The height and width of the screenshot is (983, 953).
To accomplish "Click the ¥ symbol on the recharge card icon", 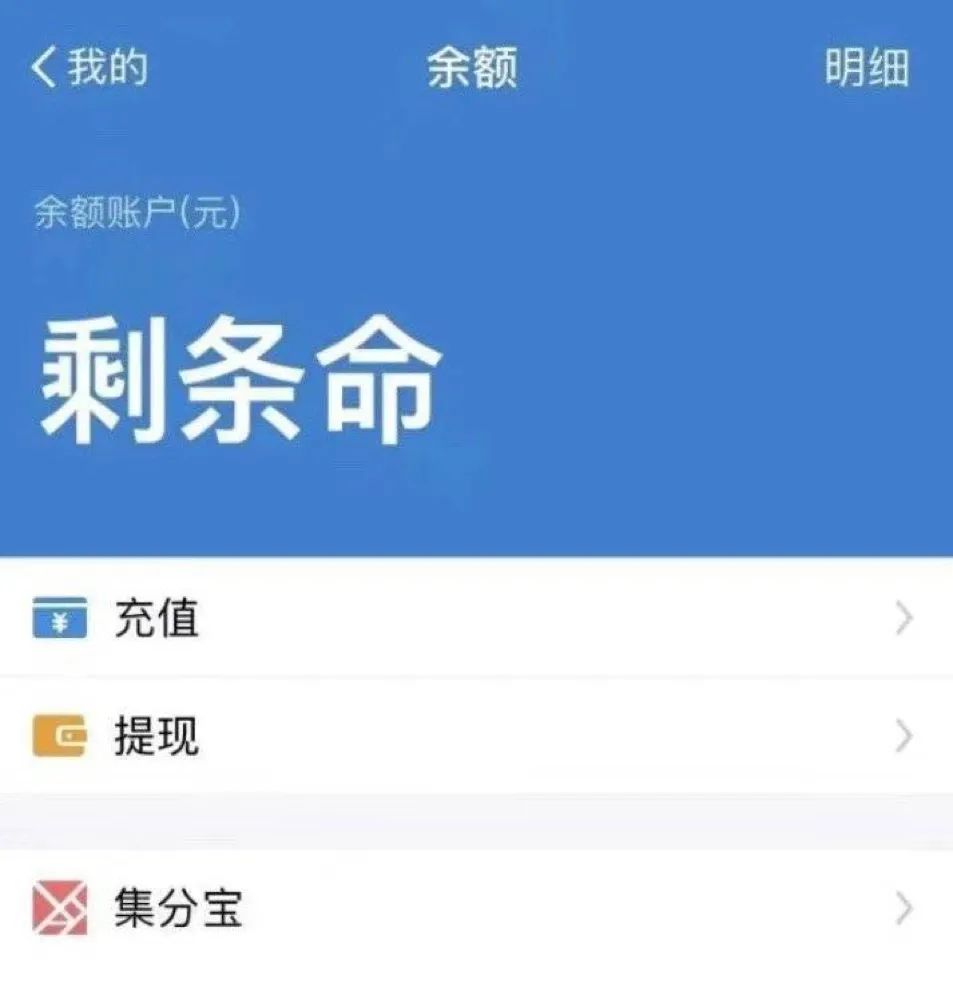I will pos(61,621).
